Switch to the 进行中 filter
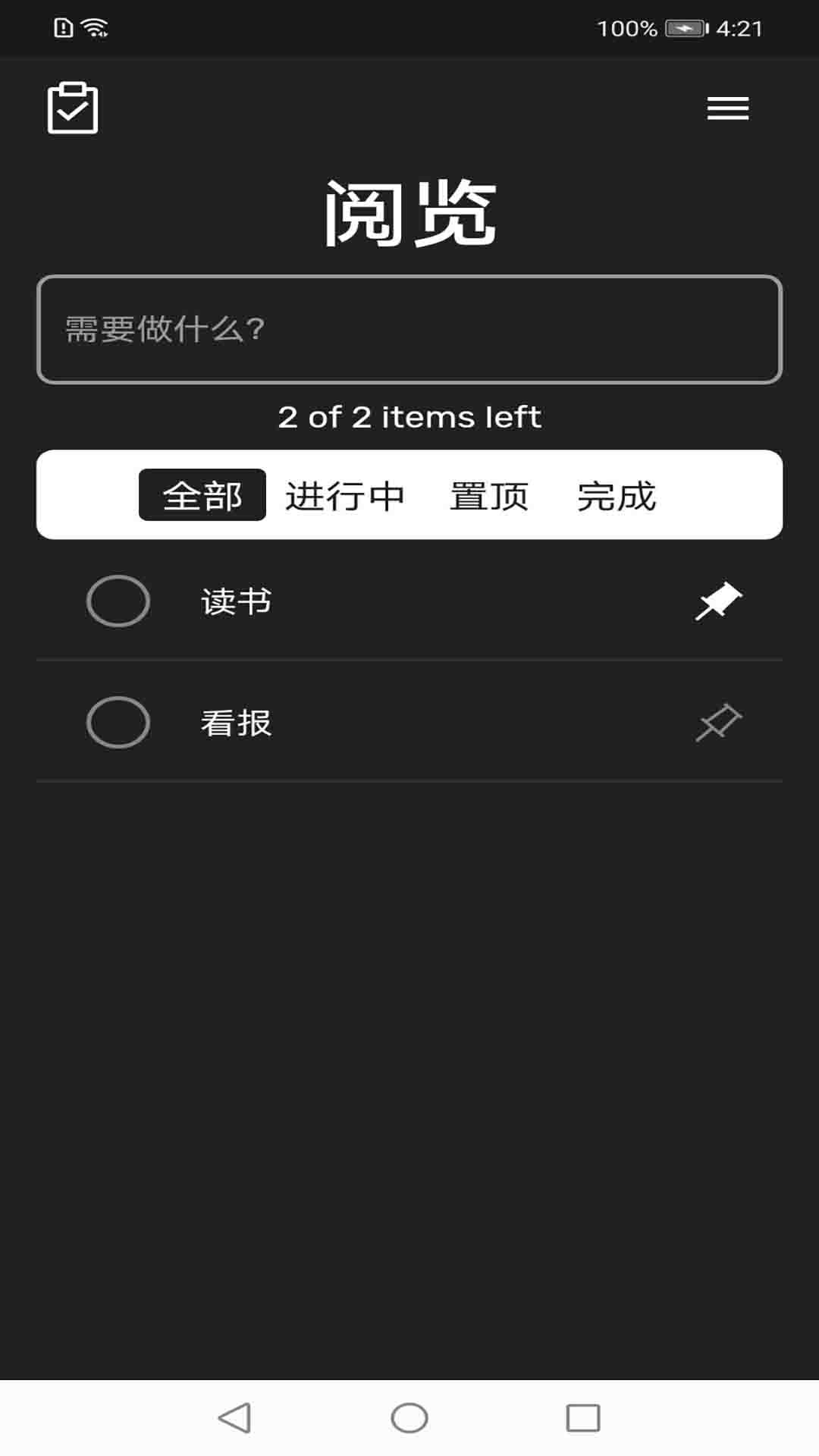 tap(346, 497)
